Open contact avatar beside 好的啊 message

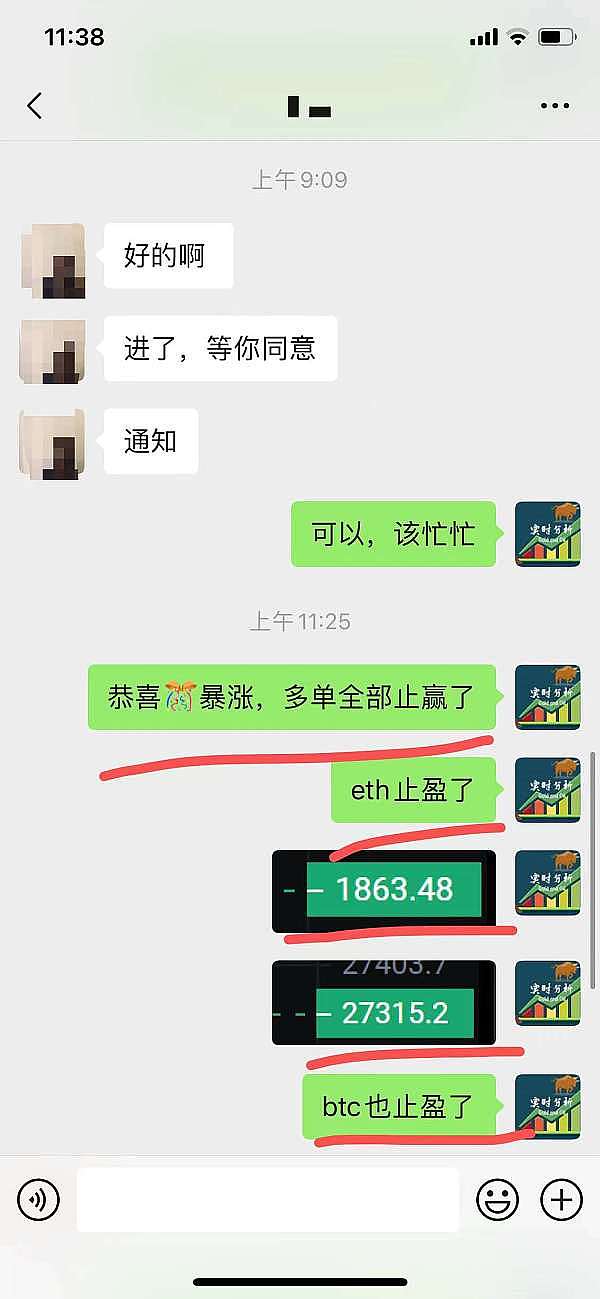[52, 260]
